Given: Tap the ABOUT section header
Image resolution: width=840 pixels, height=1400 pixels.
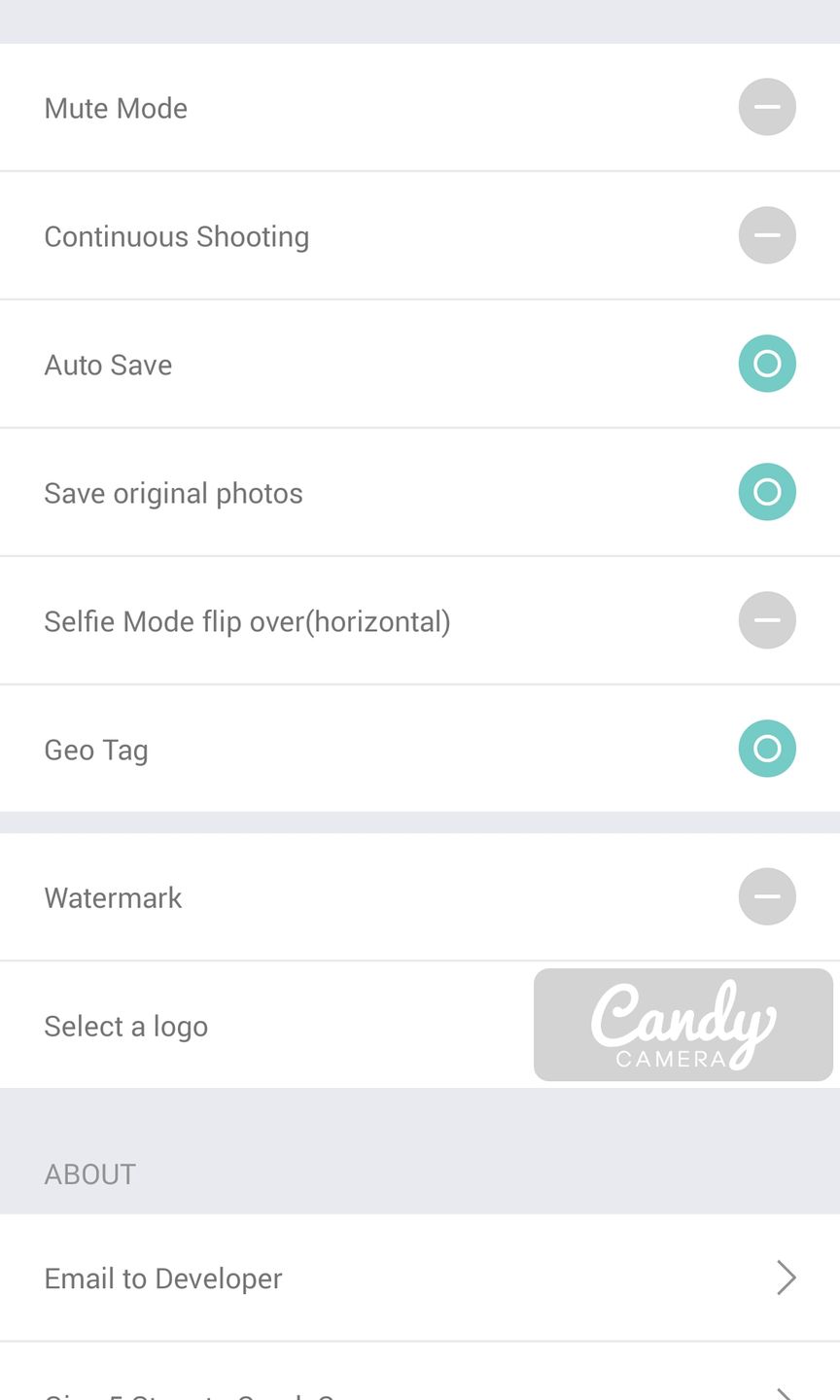Looking at the screenshot, I should click(x=89, y=1173).
